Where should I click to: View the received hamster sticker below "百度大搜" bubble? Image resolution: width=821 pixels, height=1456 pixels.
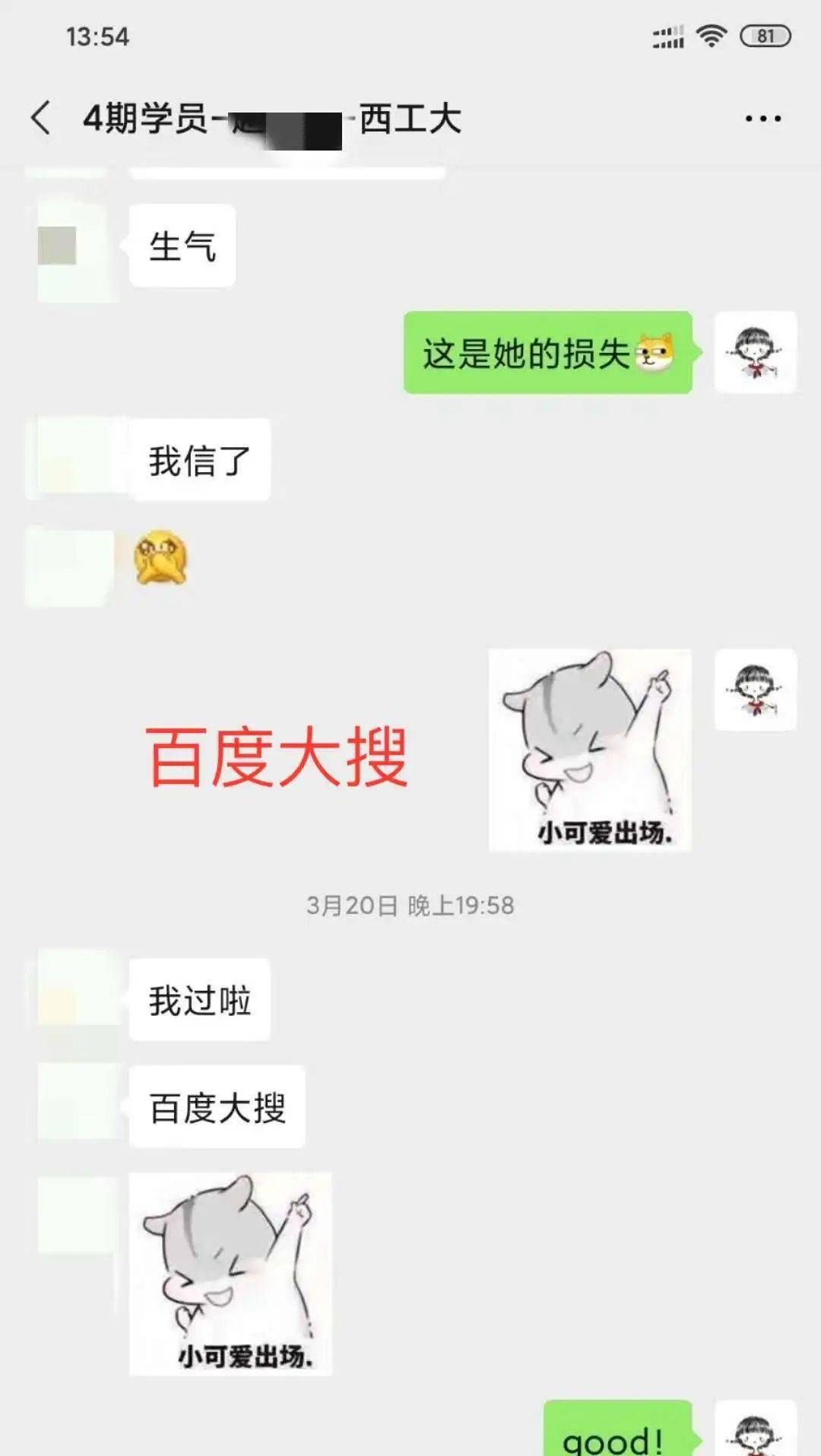pos(230,1274)
